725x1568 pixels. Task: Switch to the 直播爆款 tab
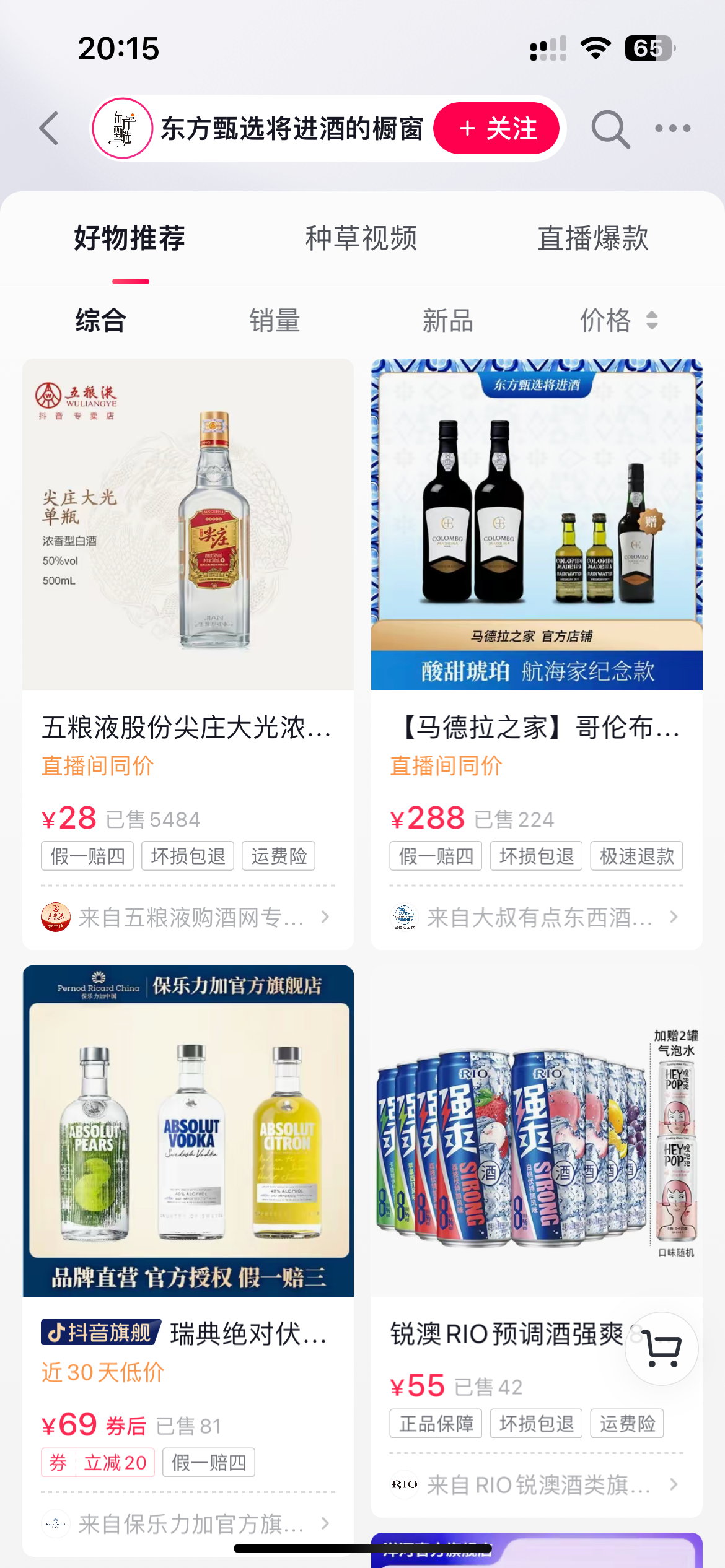593,238
